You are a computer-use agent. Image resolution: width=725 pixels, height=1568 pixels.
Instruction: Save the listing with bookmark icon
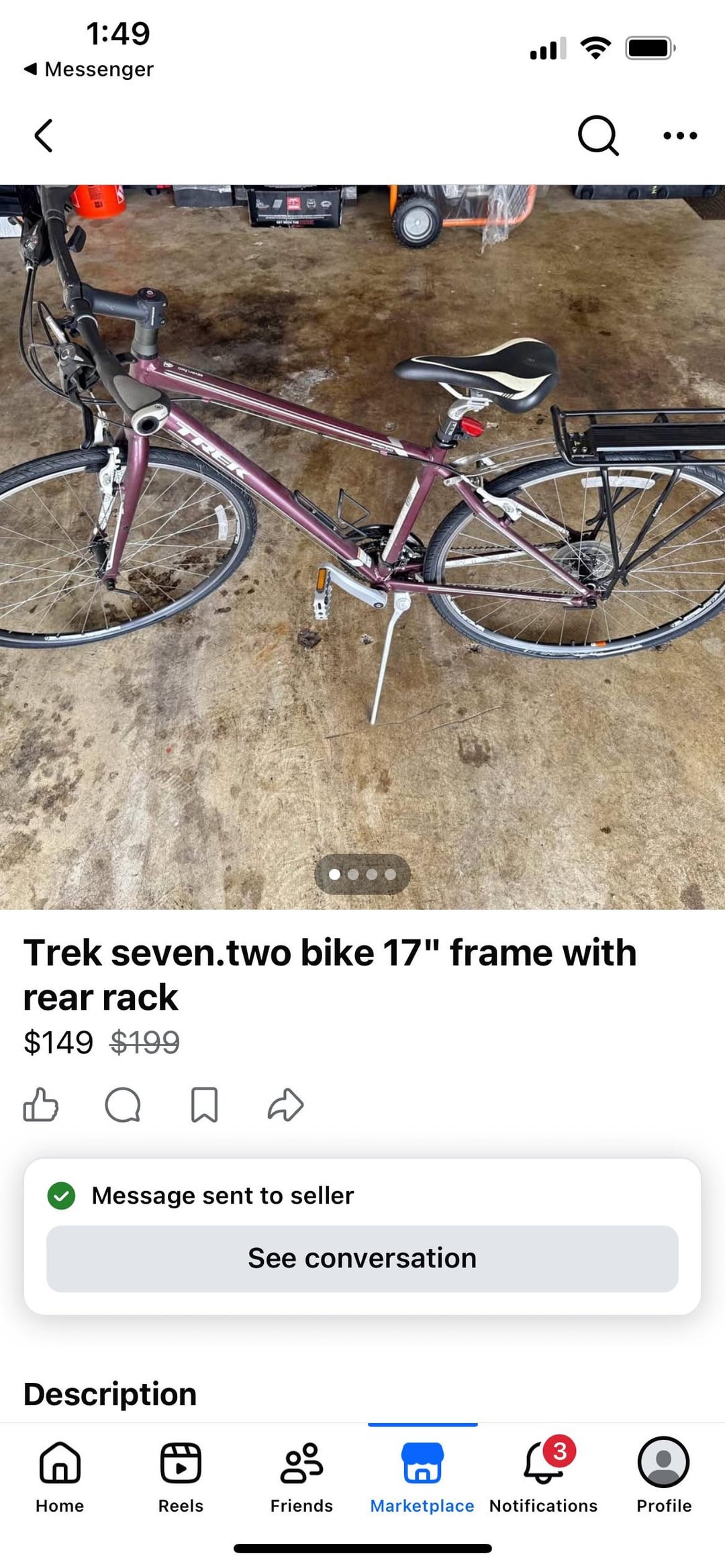coord(204,1105)
